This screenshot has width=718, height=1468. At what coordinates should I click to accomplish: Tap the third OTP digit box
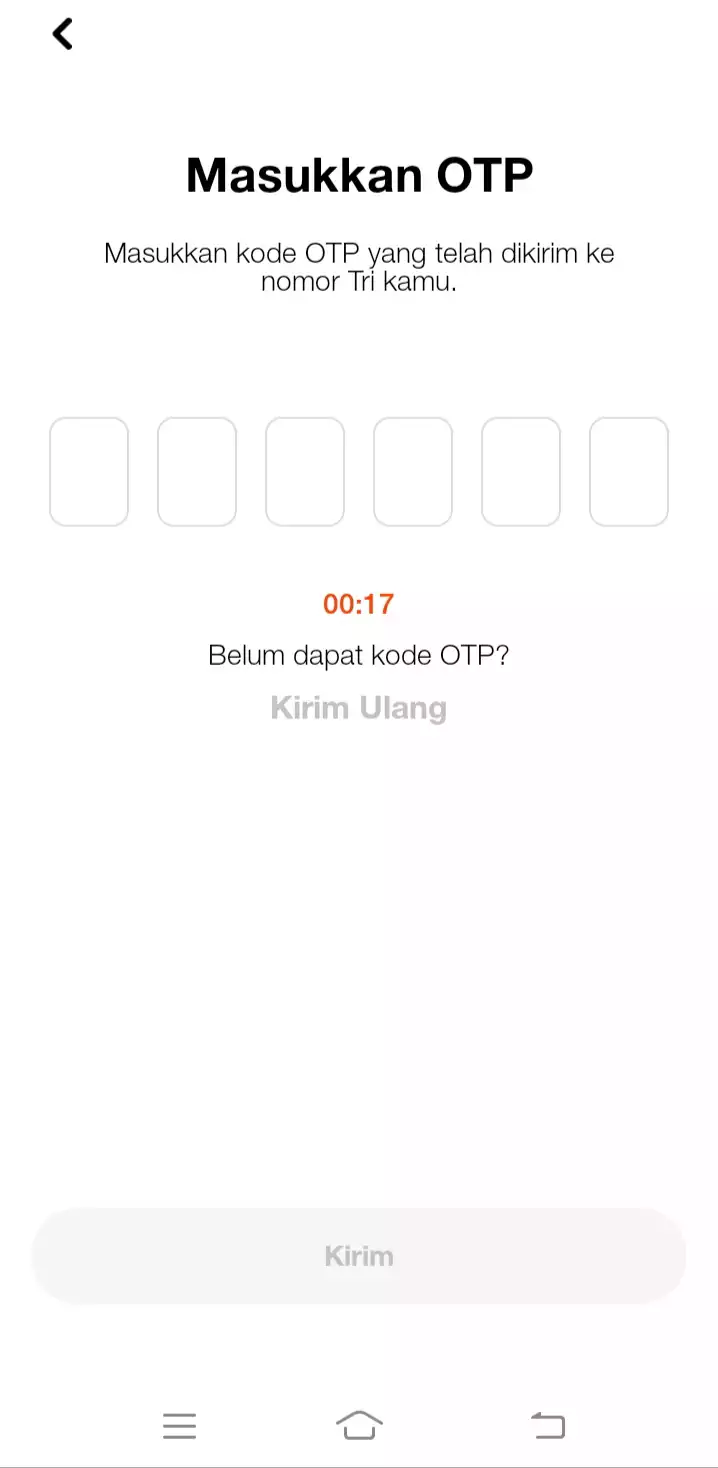coord(305,471)
